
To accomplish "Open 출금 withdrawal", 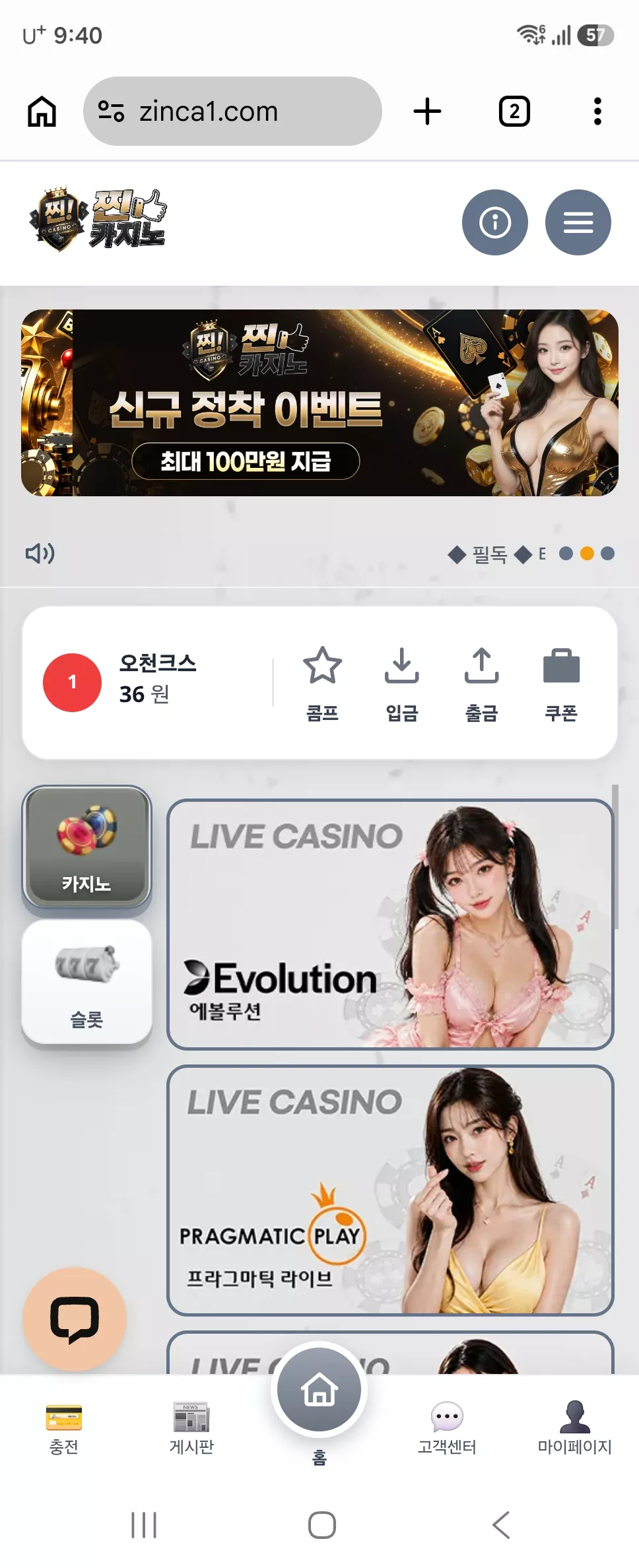I will [482, 683].
